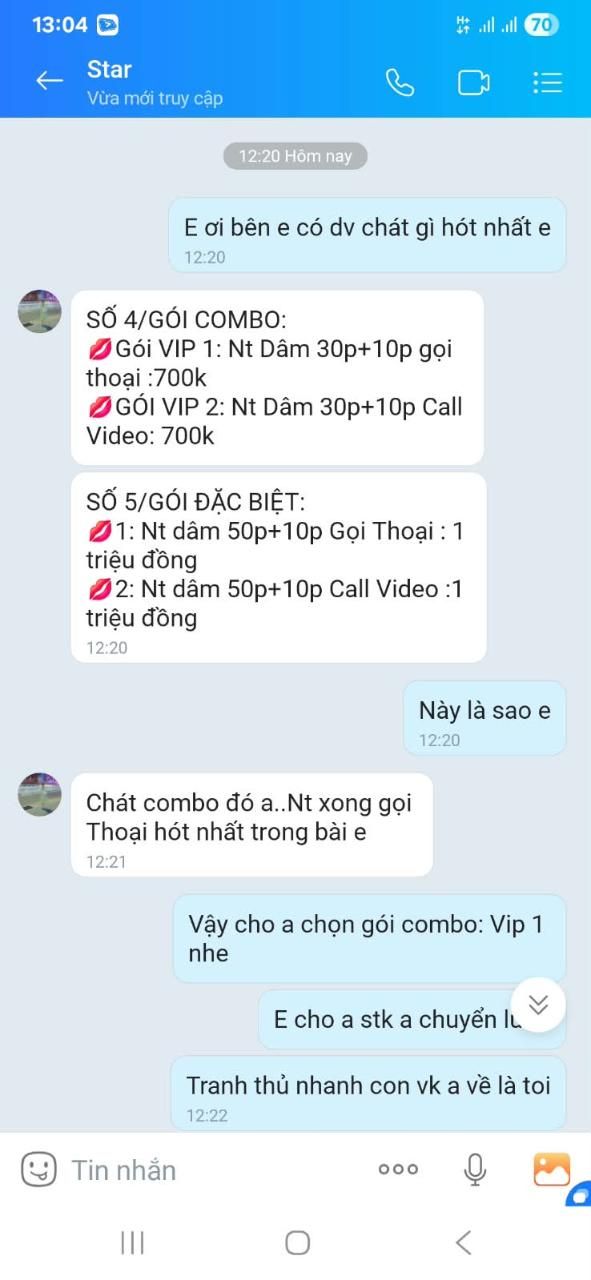Jump to the latest messages

point(538,1005)
